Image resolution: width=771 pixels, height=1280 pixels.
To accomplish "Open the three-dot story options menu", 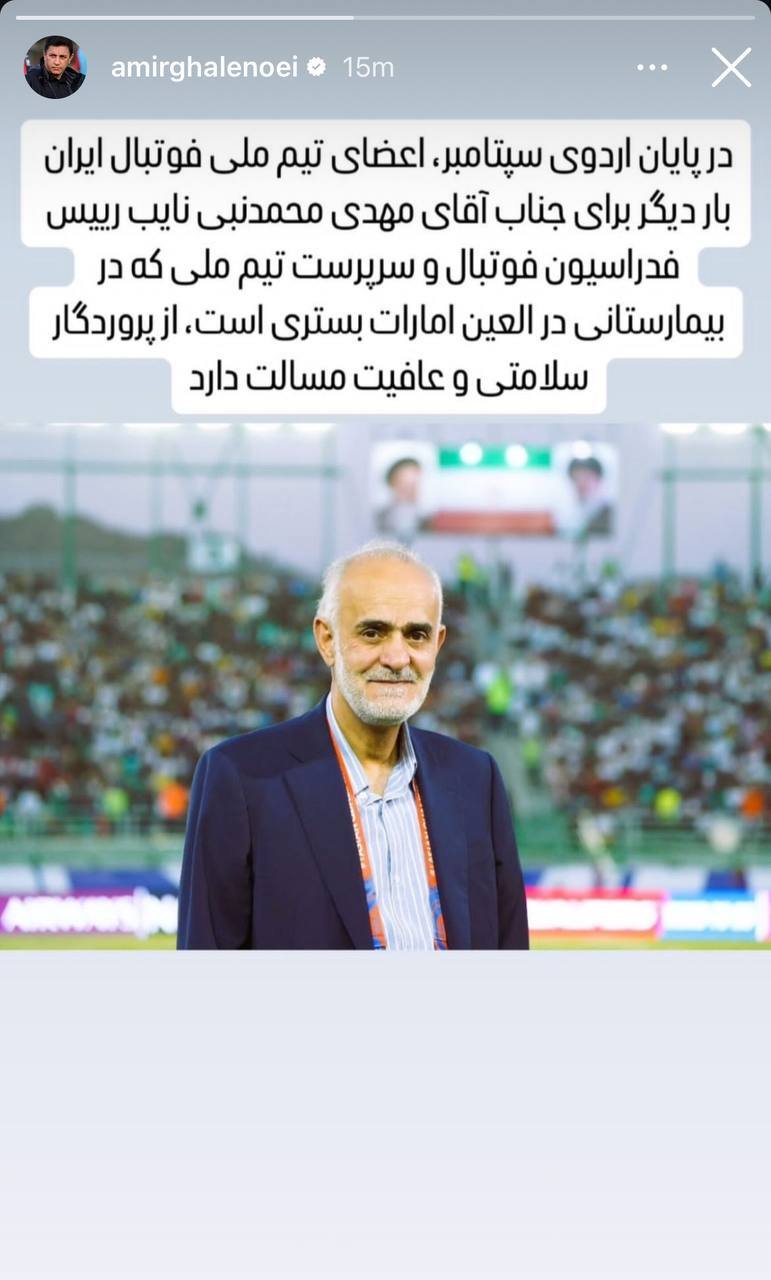I will (x=651, y=68).
